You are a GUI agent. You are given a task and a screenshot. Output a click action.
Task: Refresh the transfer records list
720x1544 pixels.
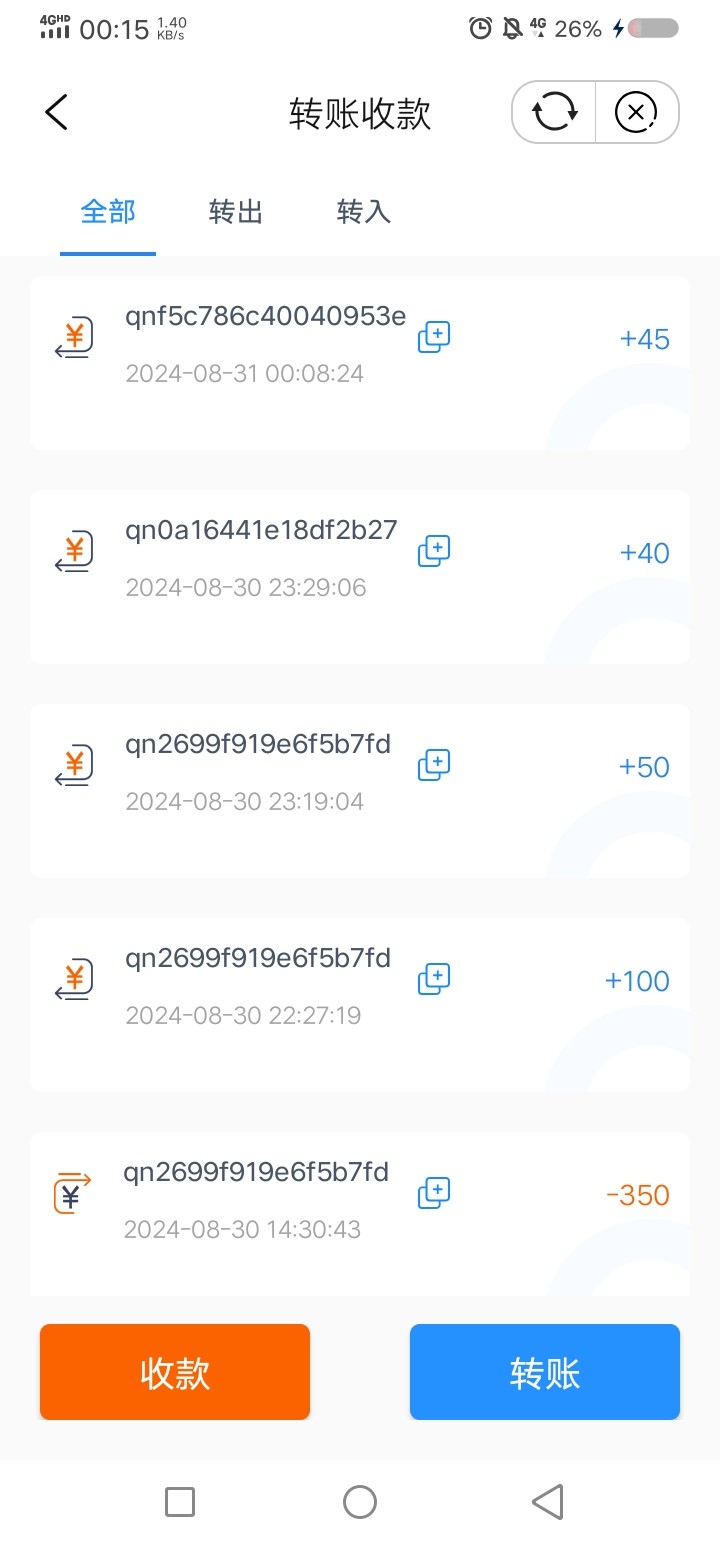[x=554, y=112]
